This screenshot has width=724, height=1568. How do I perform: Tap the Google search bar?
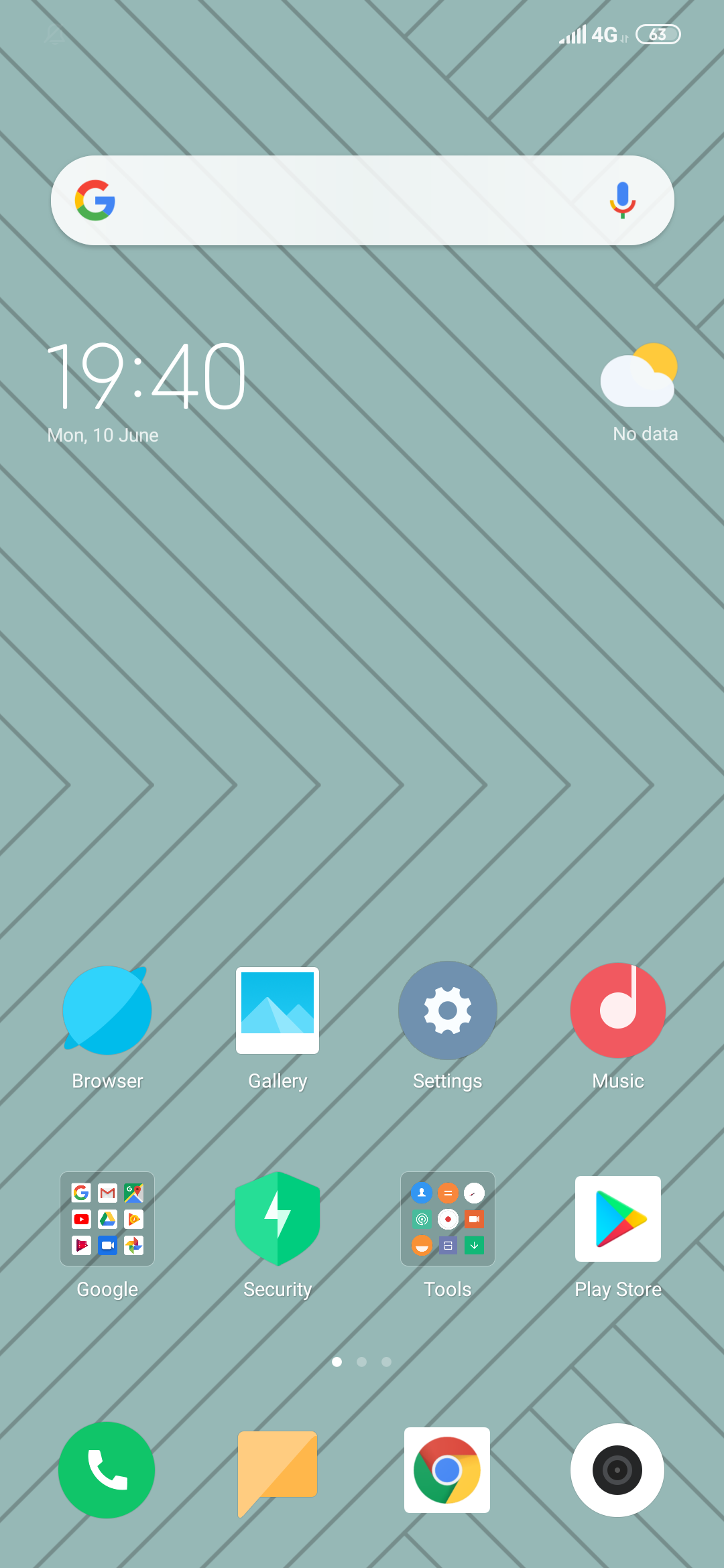coord(349,200)
